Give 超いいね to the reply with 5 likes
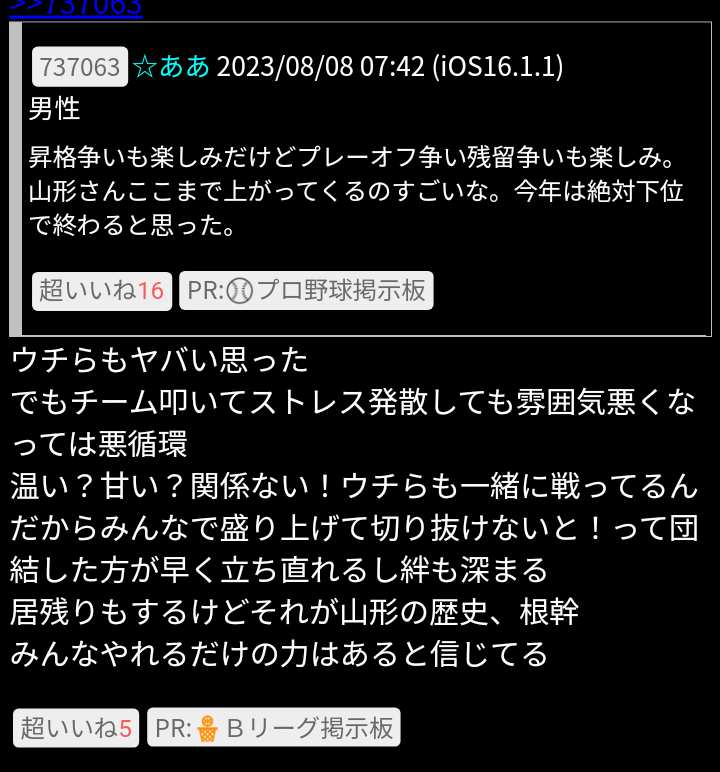The image size is (720, 772). [x=76, y=728]
